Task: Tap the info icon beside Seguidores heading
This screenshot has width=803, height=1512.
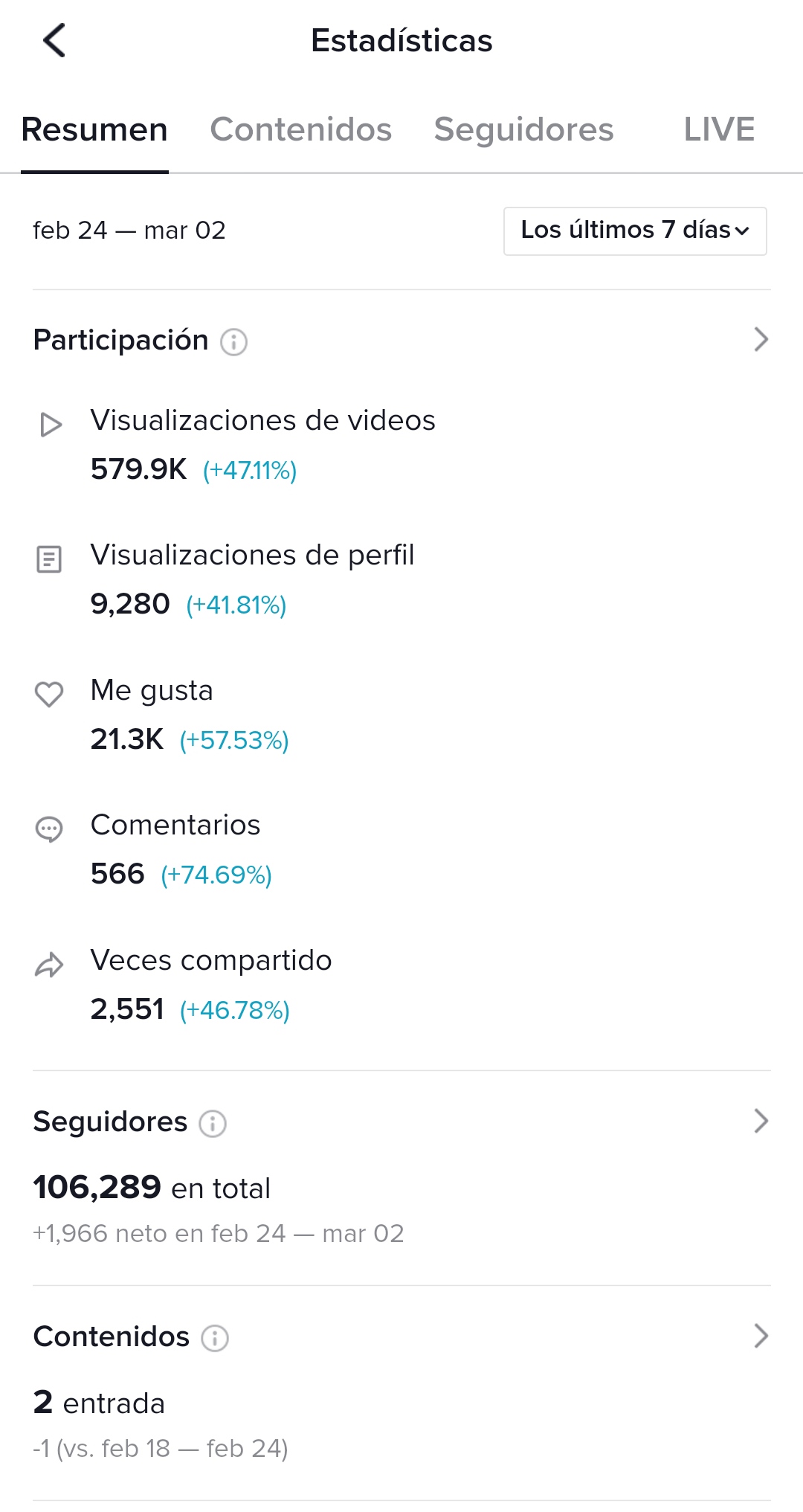Action: tap(213, 1123)
